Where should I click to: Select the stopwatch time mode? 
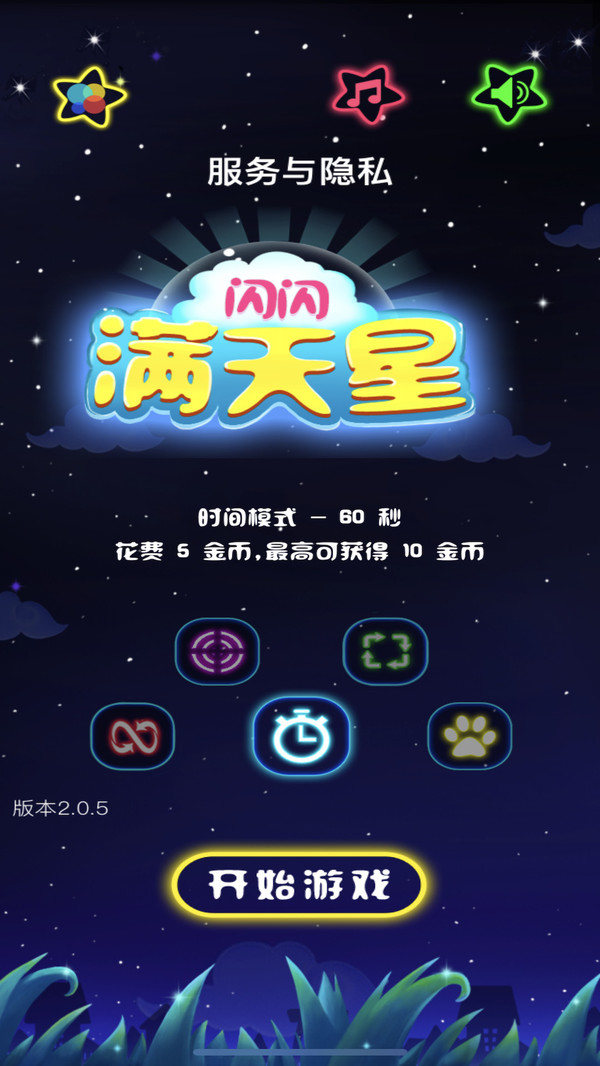pos(301,737)
